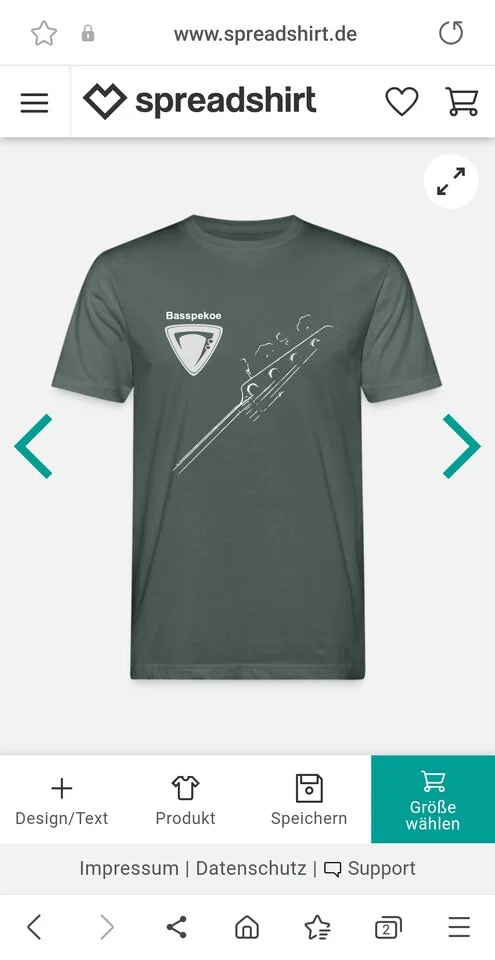Open the Datenschutz link
This screenshot has width=495, height=960.
tap(251, 868)
